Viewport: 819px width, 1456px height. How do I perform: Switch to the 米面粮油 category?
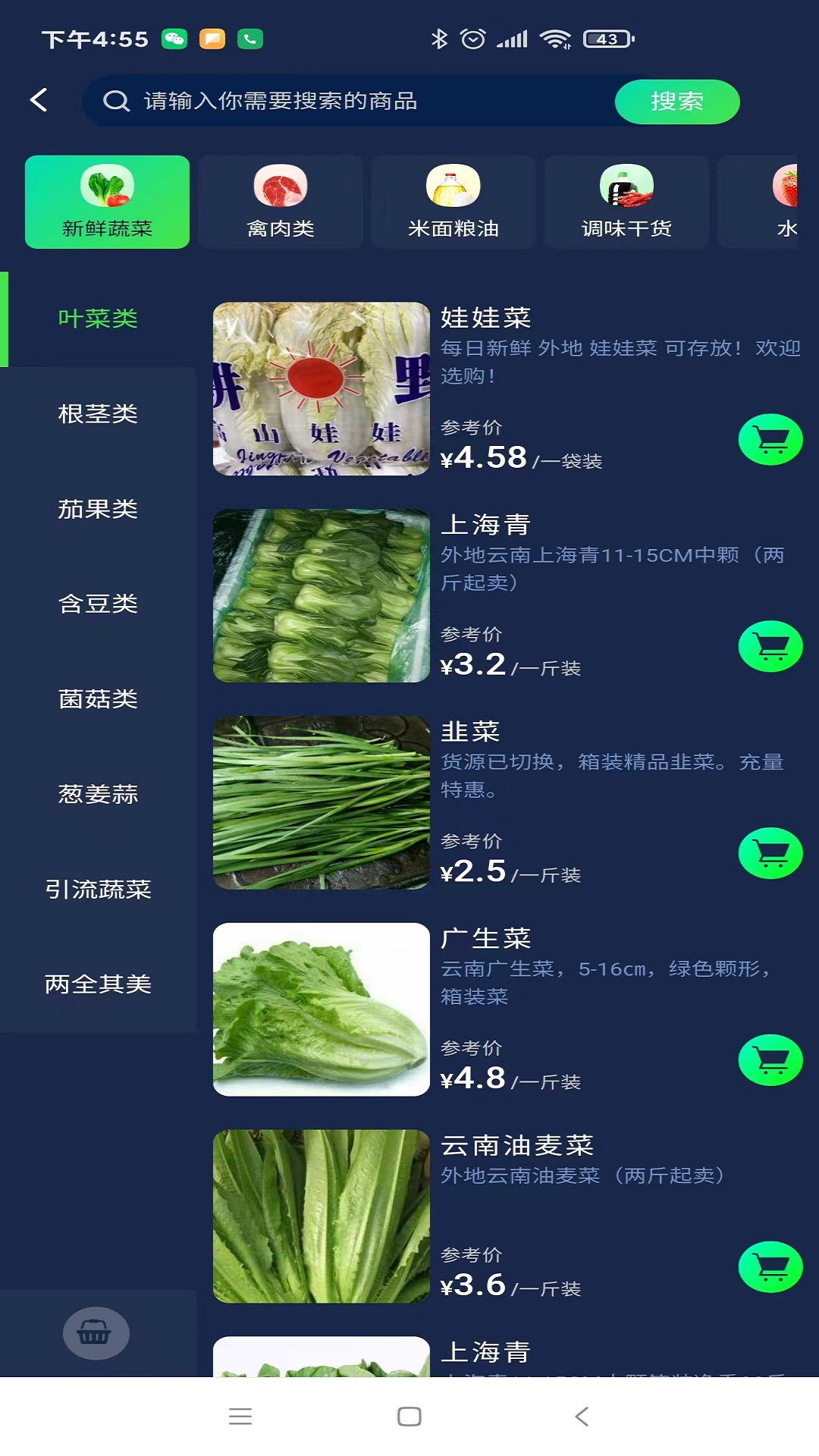pyautogui.click(x=453, y=201)
